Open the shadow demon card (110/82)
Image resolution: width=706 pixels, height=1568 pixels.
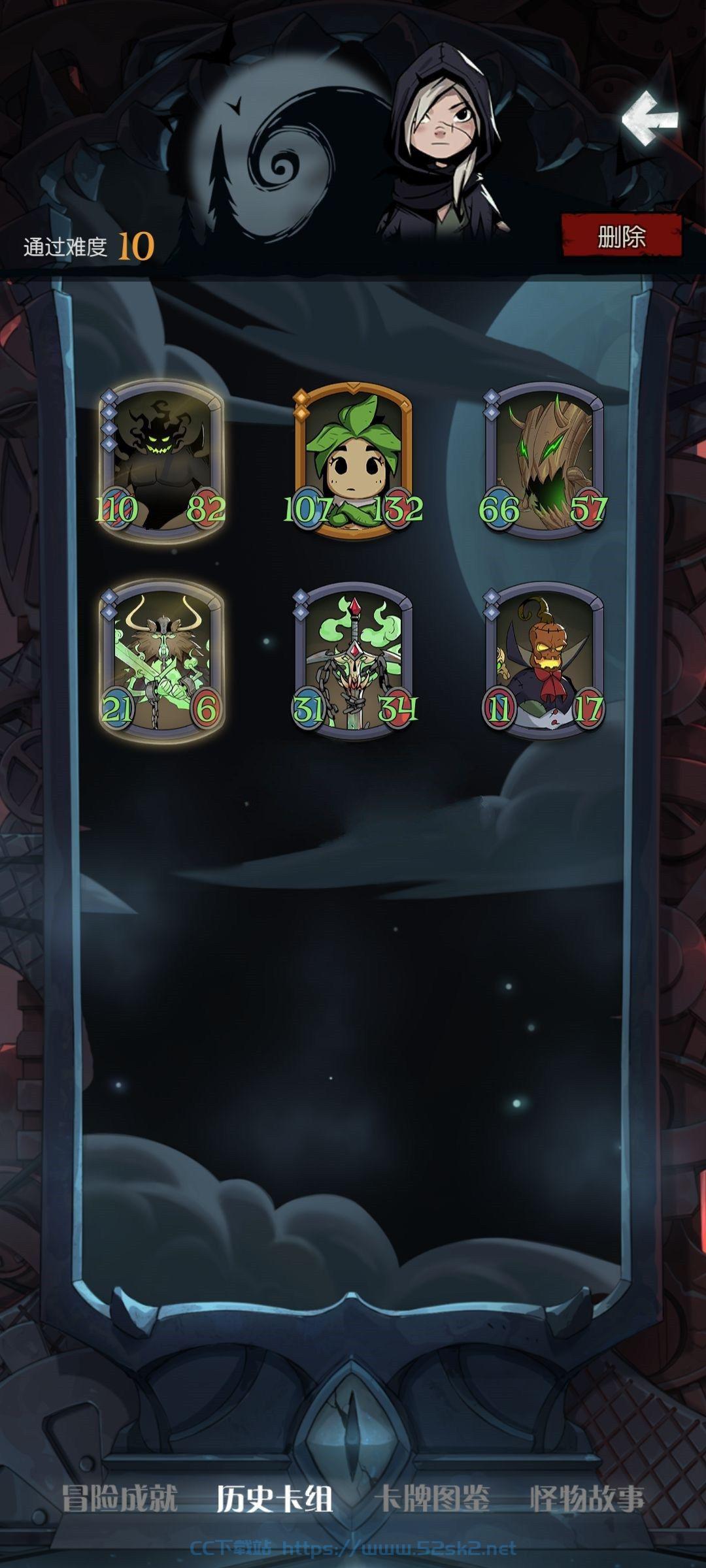pos(161,462)
